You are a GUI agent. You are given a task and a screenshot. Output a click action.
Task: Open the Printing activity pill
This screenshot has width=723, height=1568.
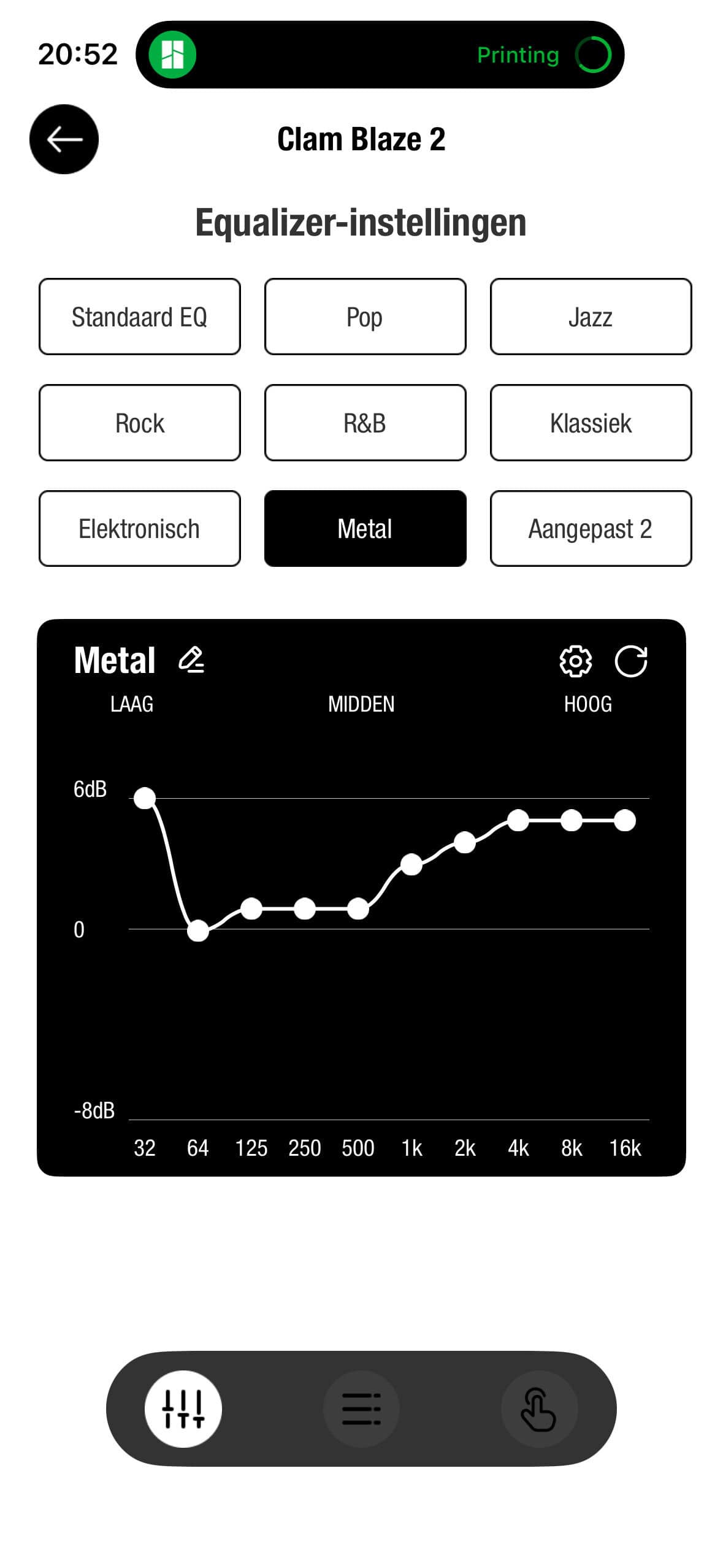(380, 55)
